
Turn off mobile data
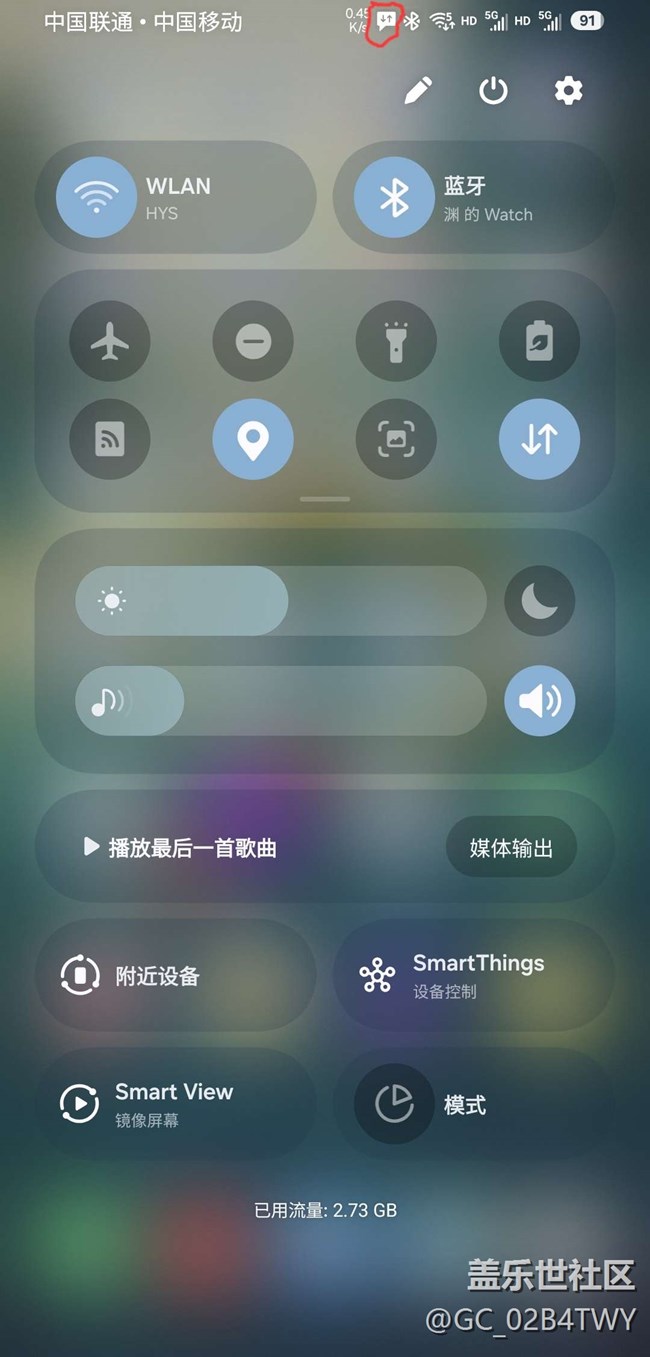tap(539, 439)
